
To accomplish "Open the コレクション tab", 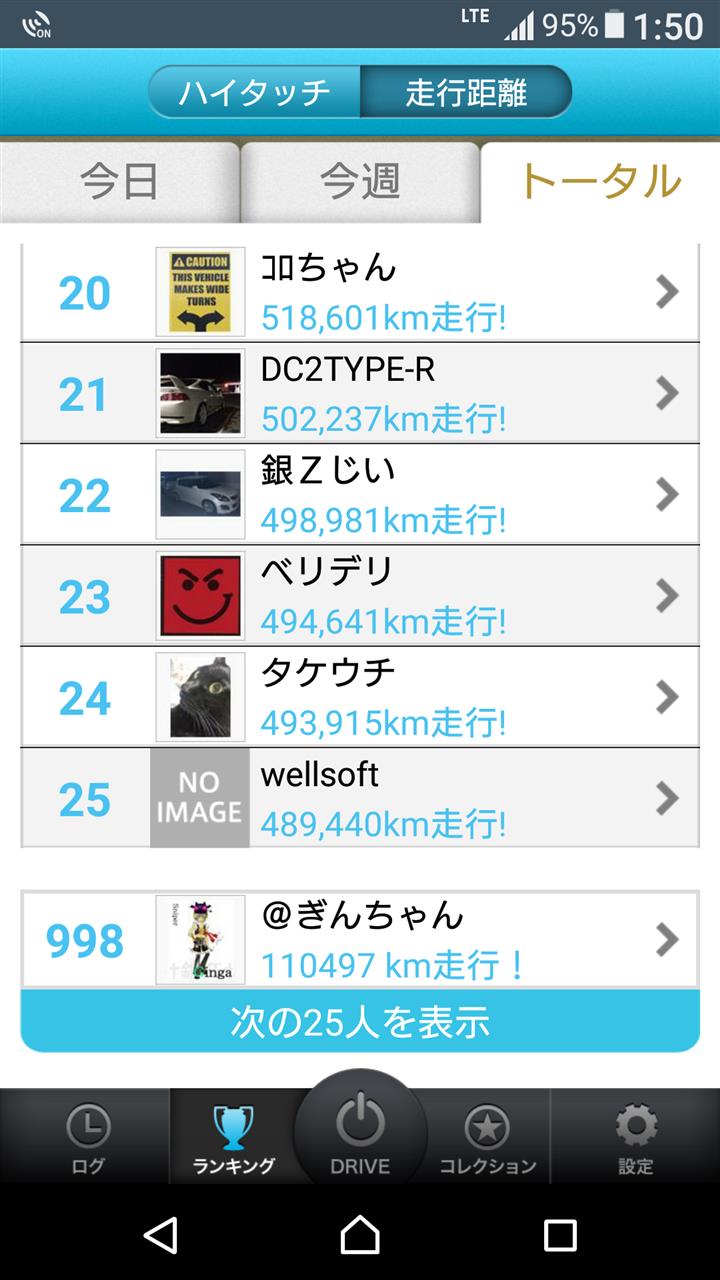I will tap(488, 1137).
